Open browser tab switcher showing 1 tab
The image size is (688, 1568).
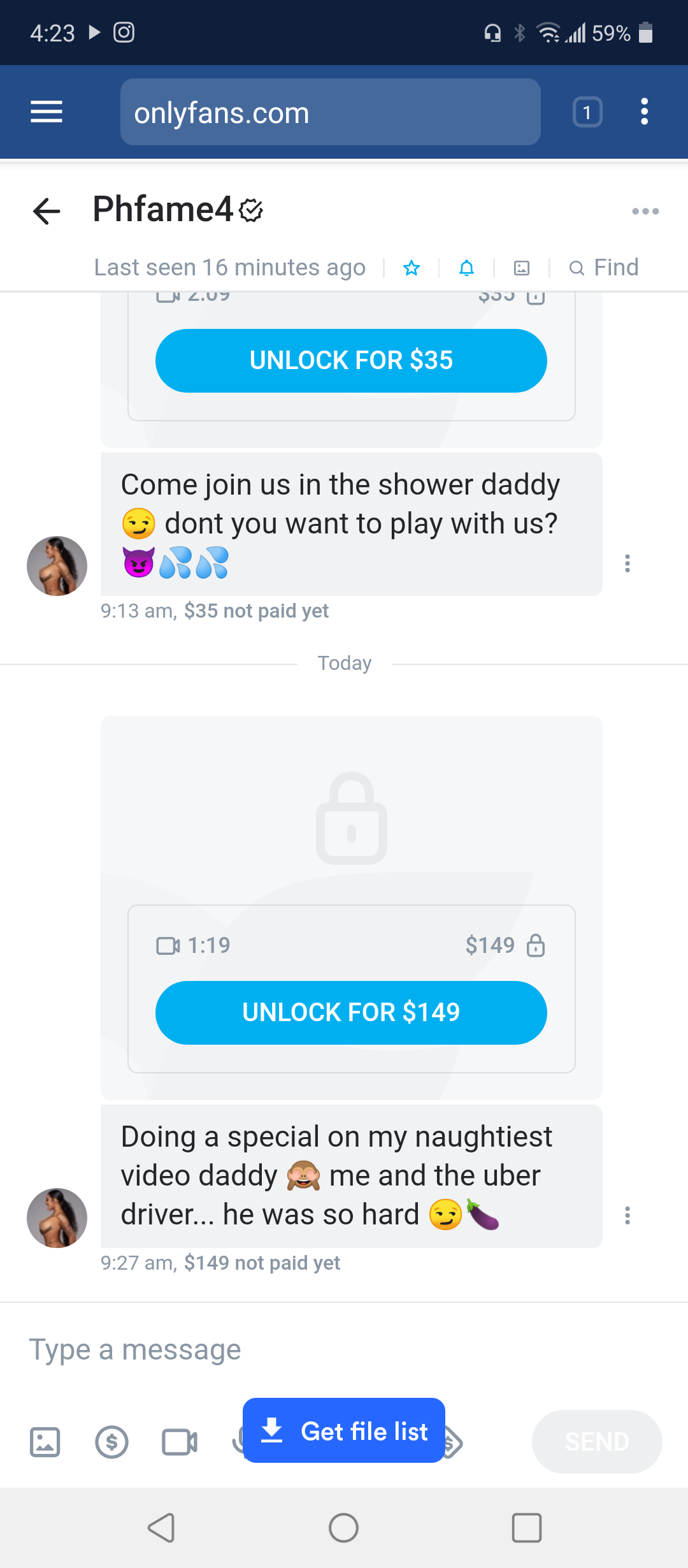coord(587,112)
